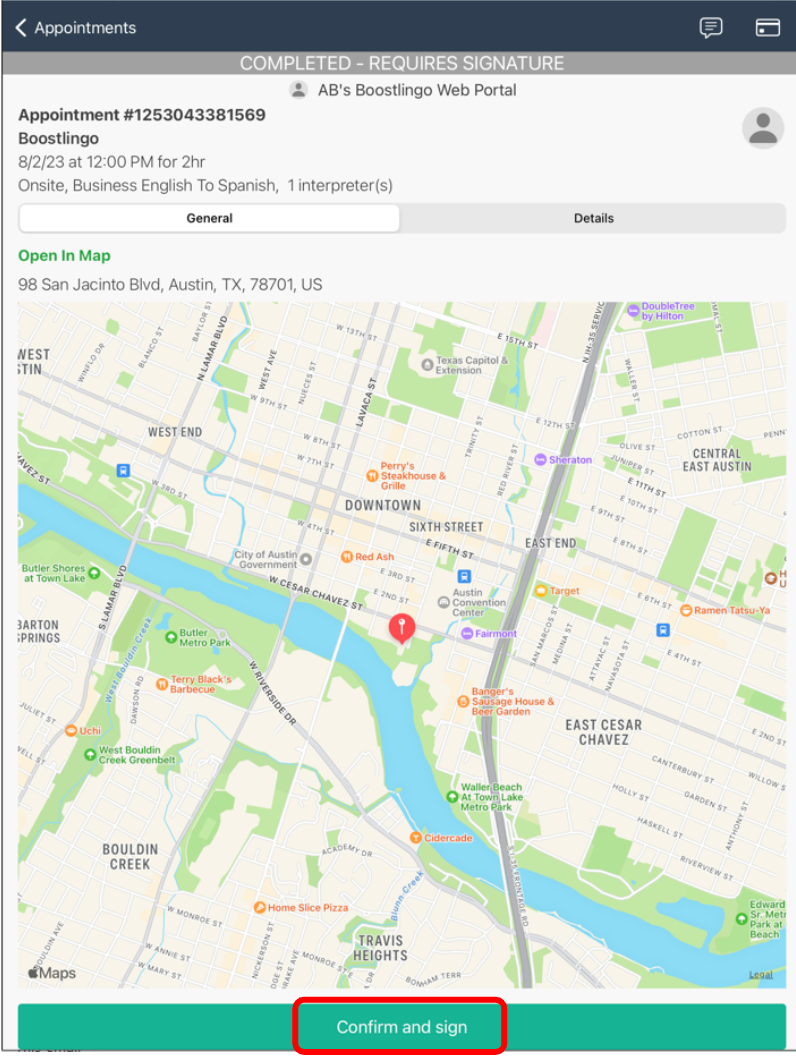Go back to Appointments
This screenshot has width=796, height=1056.
(75, 28)
